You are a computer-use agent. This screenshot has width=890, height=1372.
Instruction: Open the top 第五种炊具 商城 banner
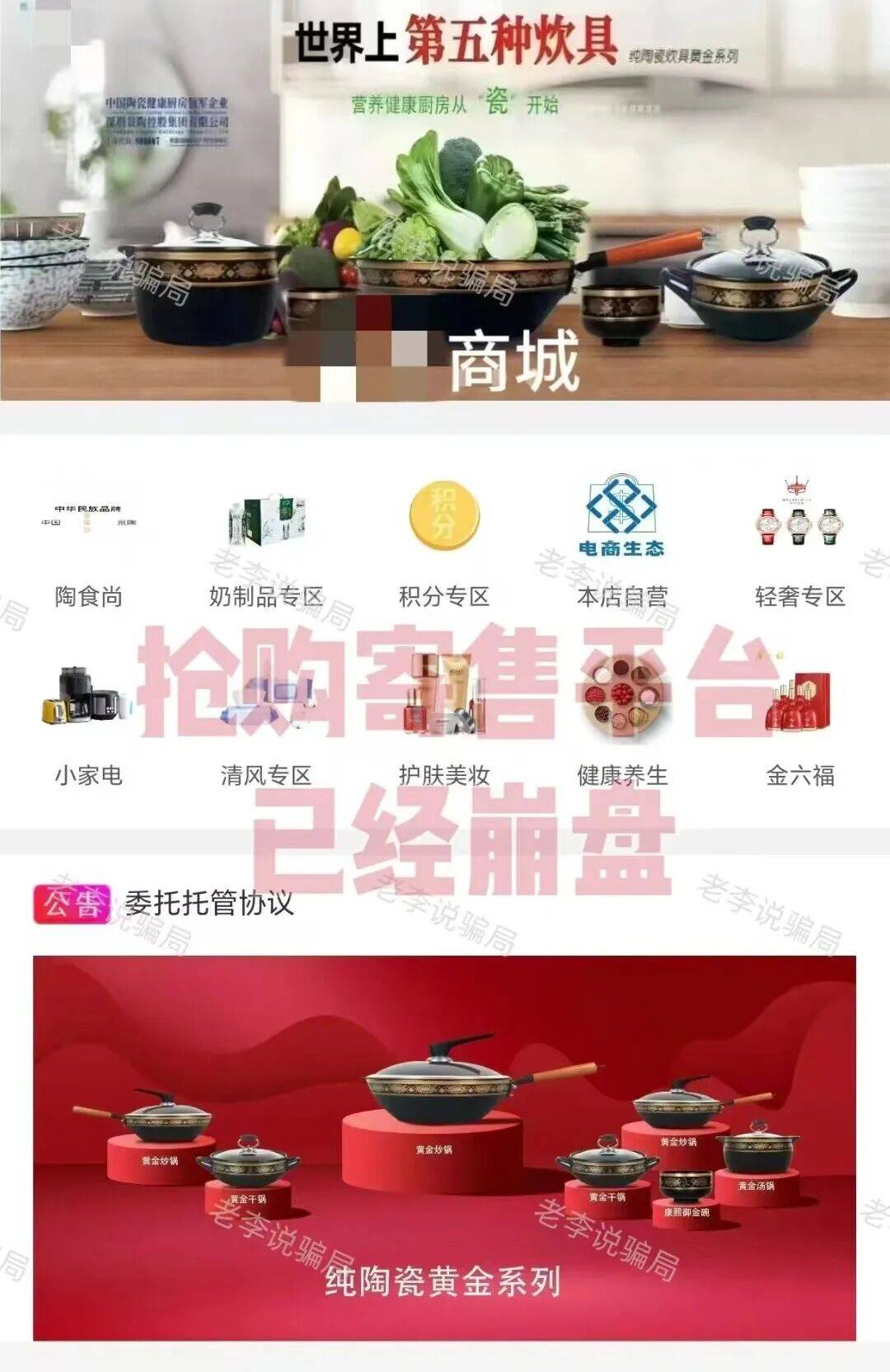(444, 202)
